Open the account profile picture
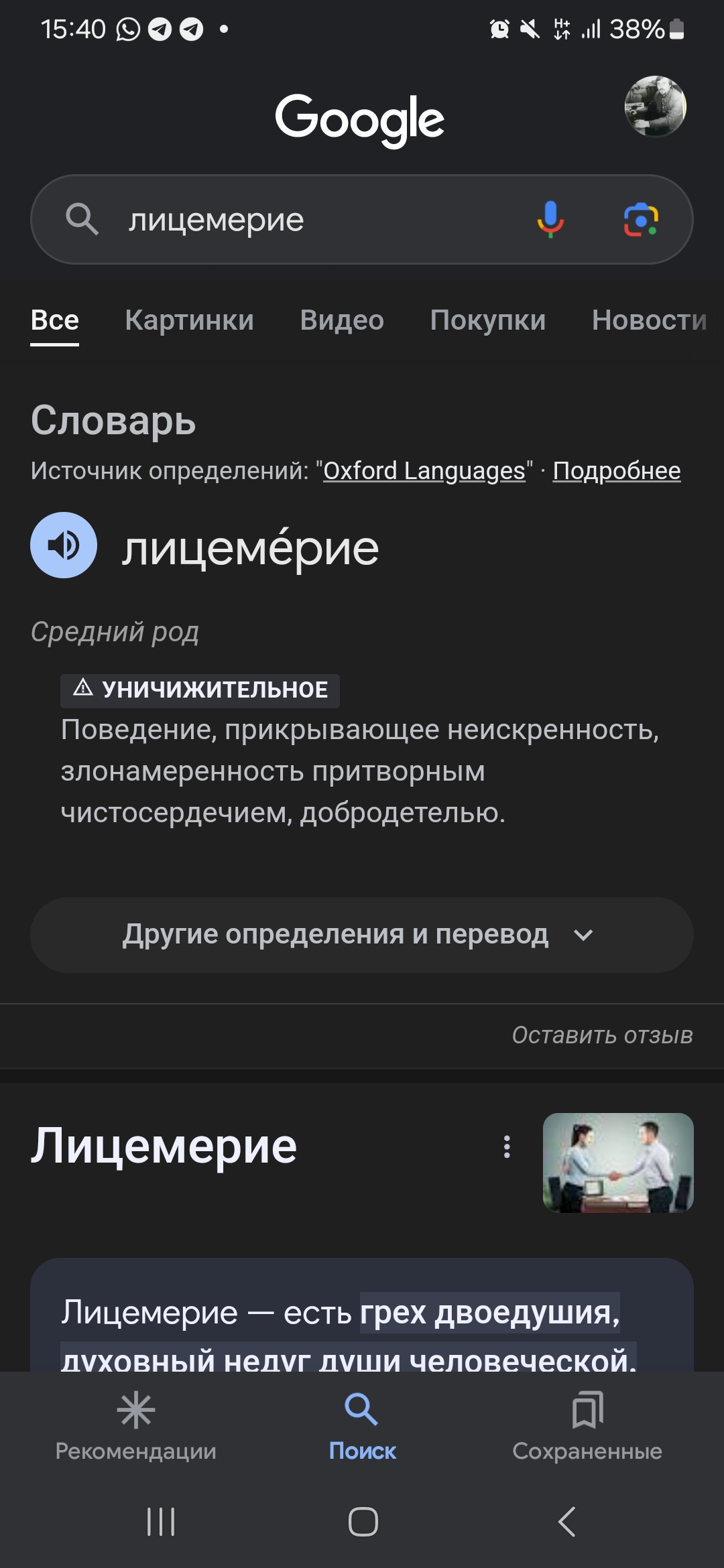 [x=655, y=107]
